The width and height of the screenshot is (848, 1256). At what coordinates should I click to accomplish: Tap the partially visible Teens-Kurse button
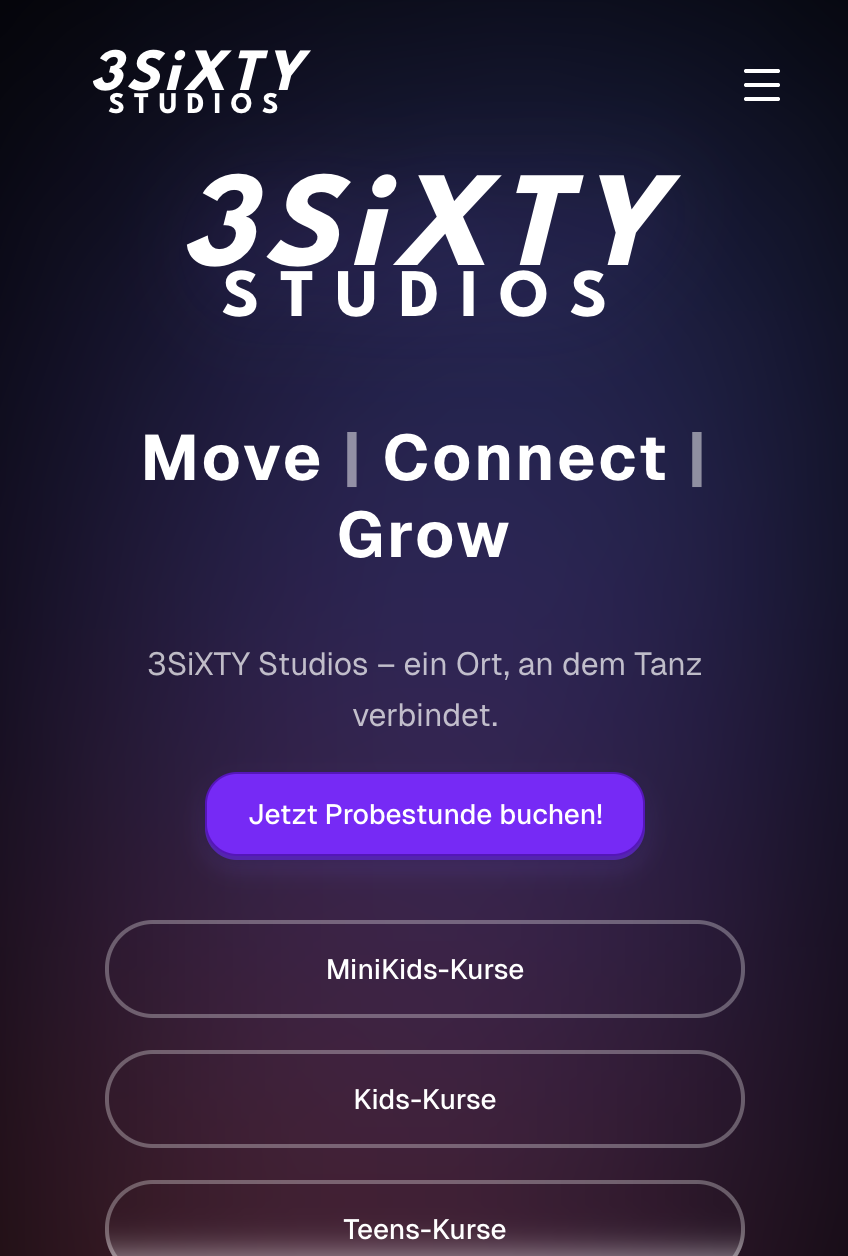pyautogui.click(x=424, y=1228)
